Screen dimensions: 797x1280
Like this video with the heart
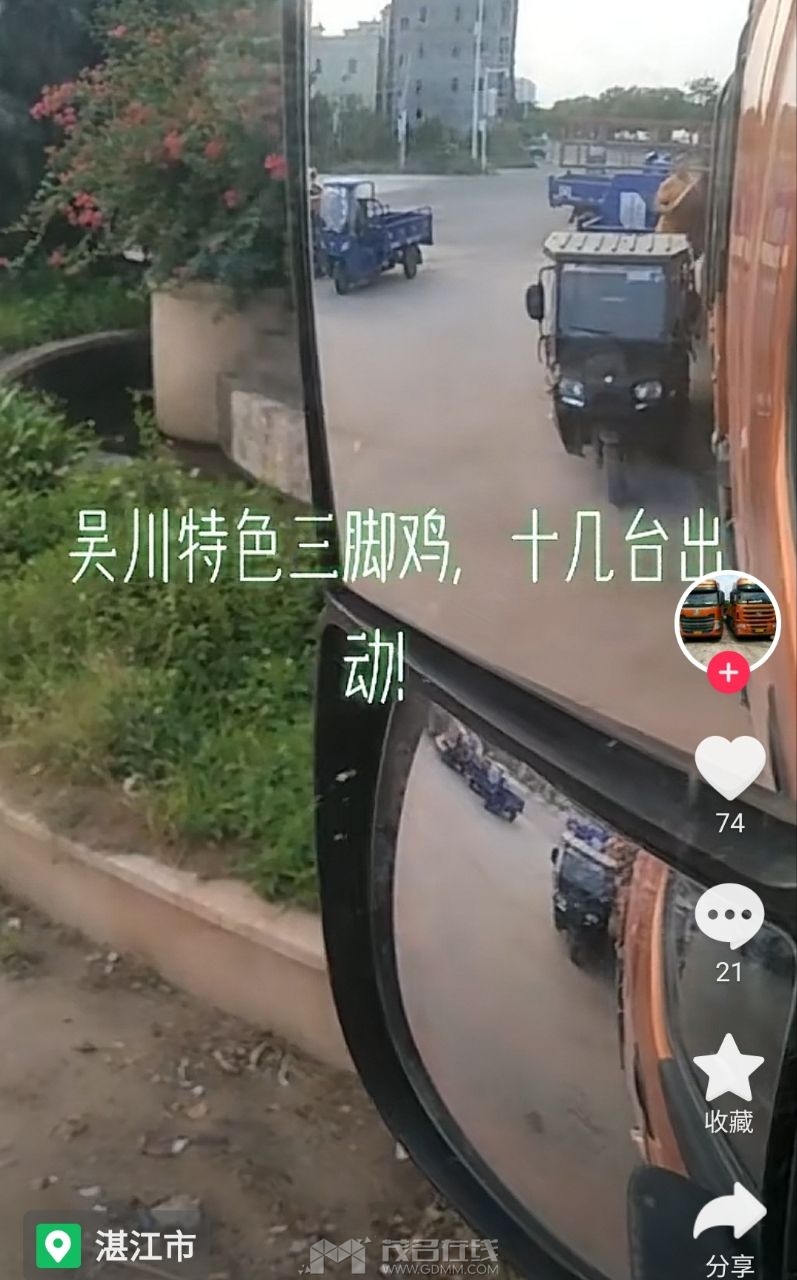pyautogui.click(x=729, y=768)
